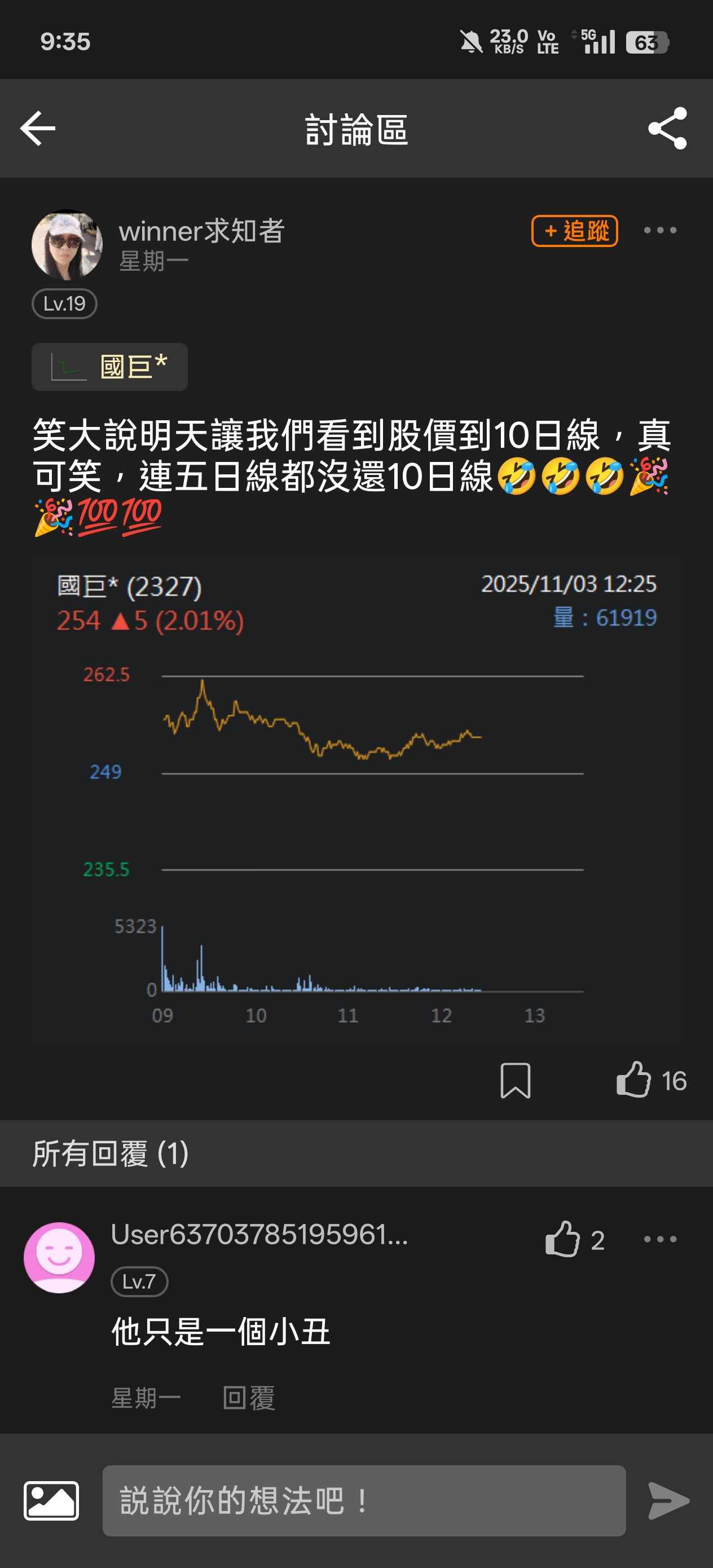Bookmark this post
The width and height of the screenshot is (713, 1568).
coord(515,1081)
